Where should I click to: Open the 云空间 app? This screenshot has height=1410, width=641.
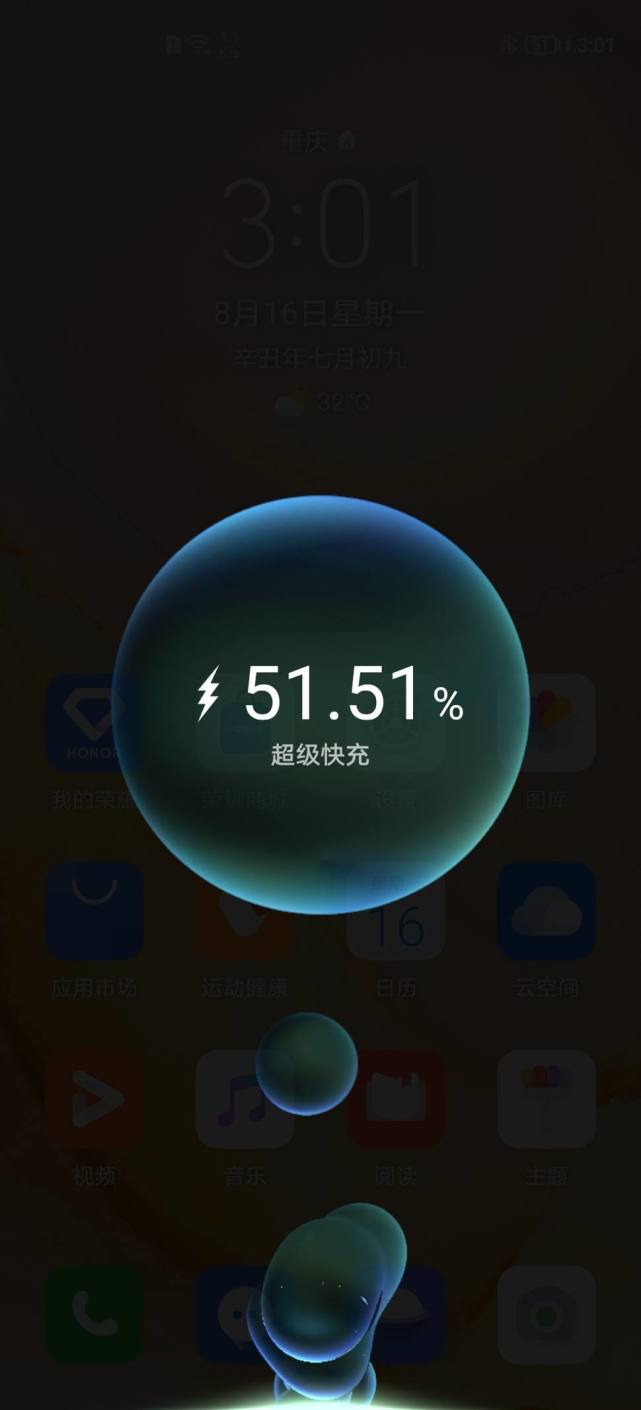point(546,912)
